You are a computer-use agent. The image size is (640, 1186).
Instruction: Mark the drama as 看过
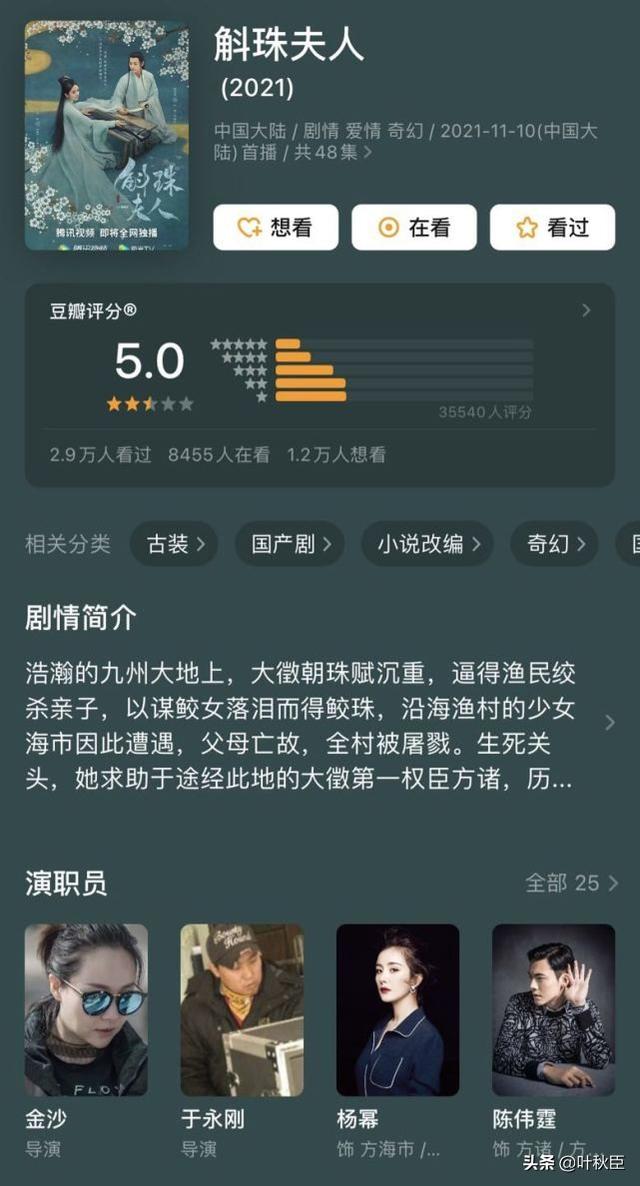pos(552,228)
